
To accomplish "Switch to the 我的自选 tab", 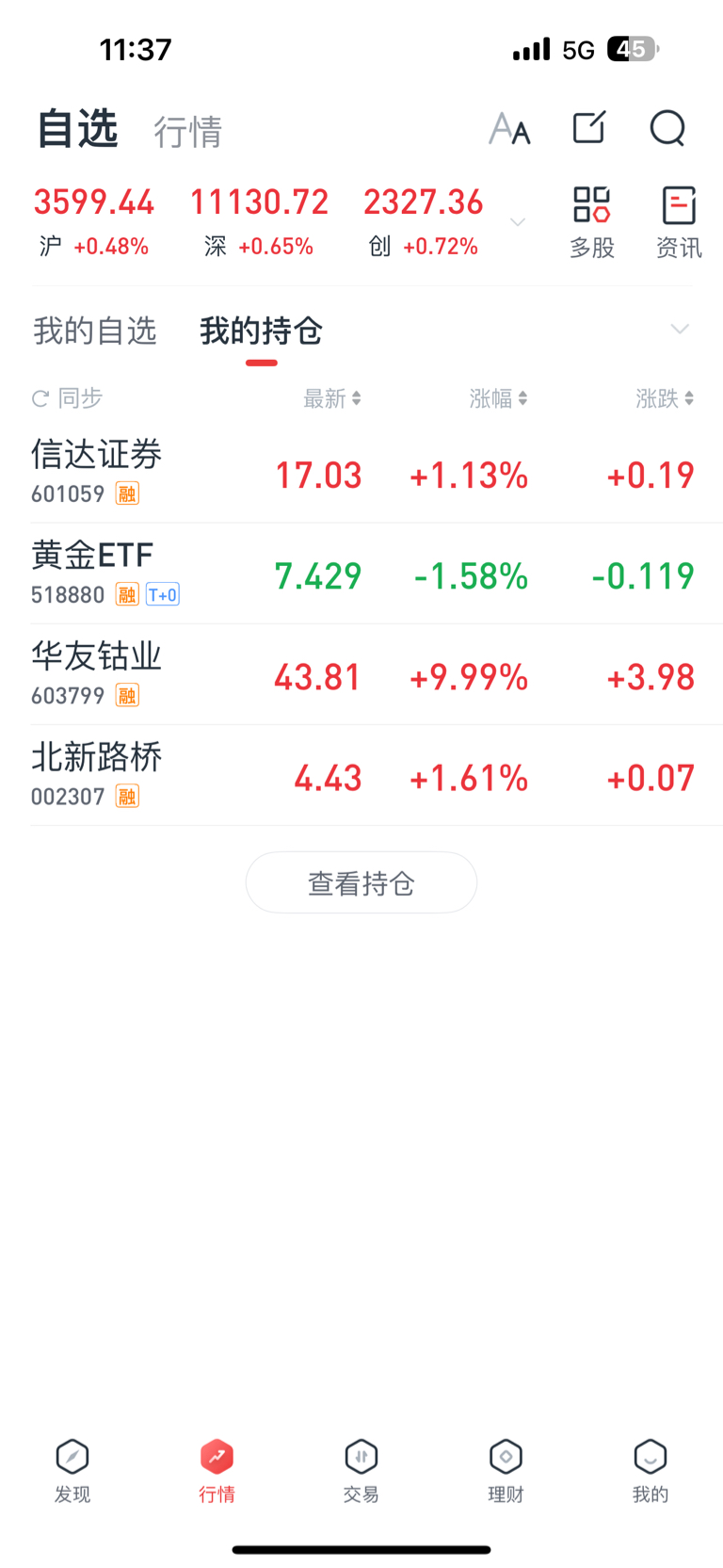I will pyautogui.click(x=95, y=331).
